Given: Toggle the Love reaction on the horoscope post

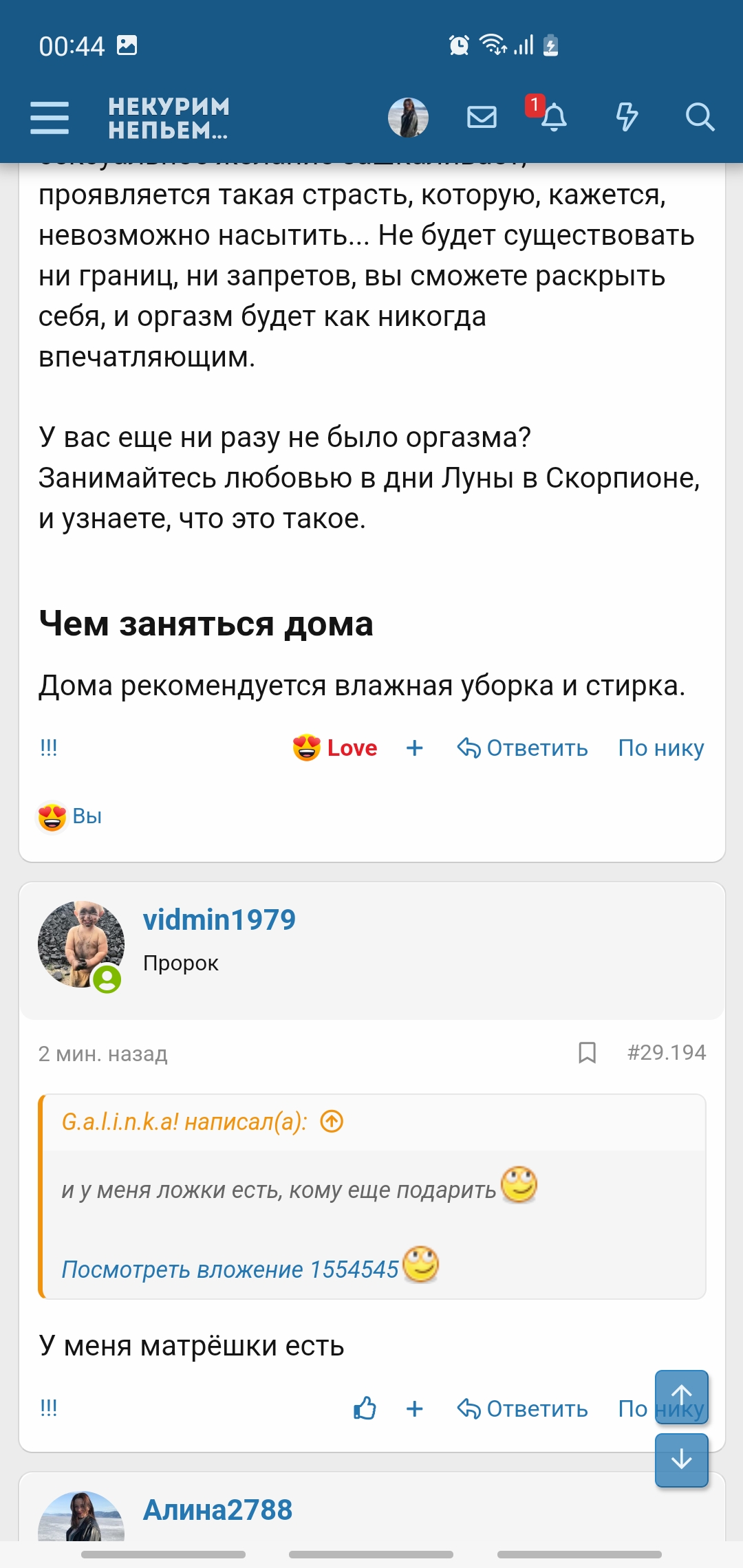Looking at the screenshot, I should click(335, 748).
